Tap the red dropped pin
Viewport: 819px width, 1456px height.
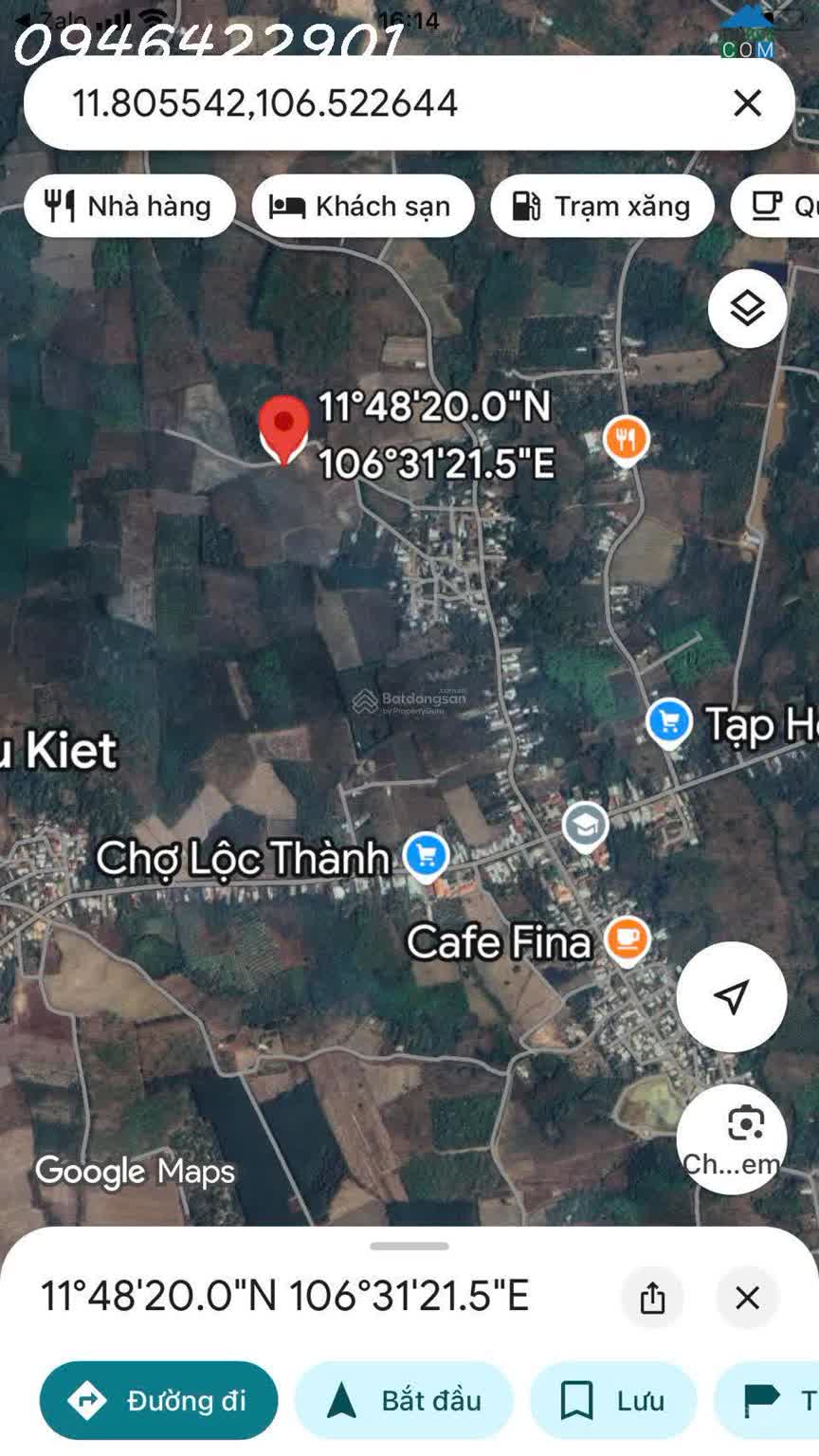[x=284, y=429]
